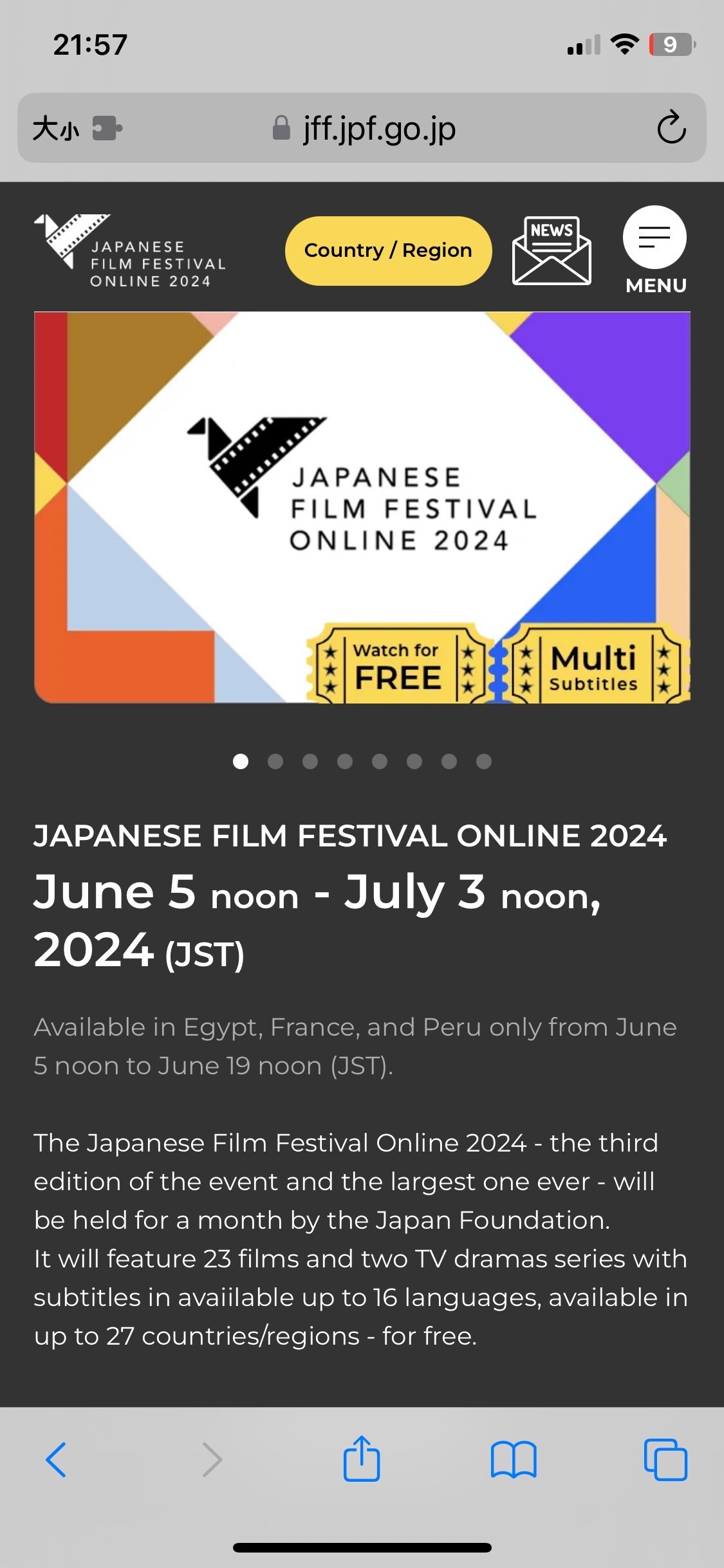Jump to the last carousel slide dot
Image resolution: width=724 pixels, height=1568 pixels.
coord(484,761)
